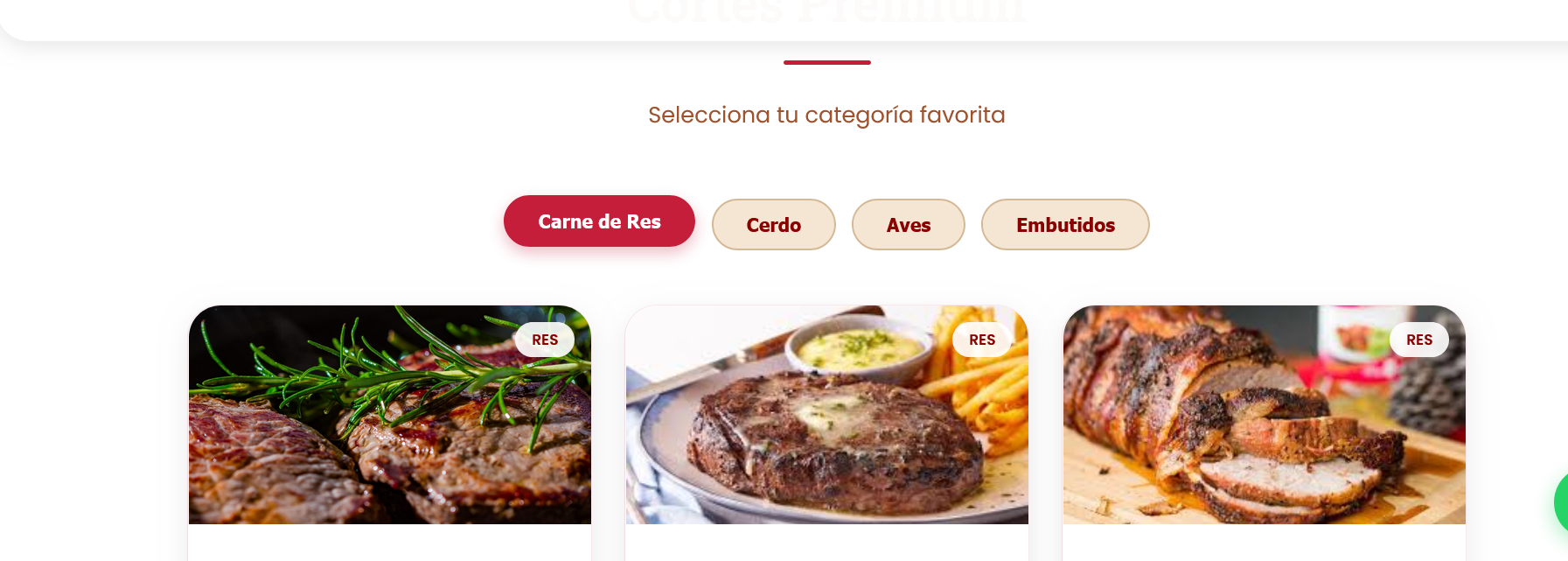1568x561 pixels.
Task: Switch to the Cerdo category
Action: point(773,225)
